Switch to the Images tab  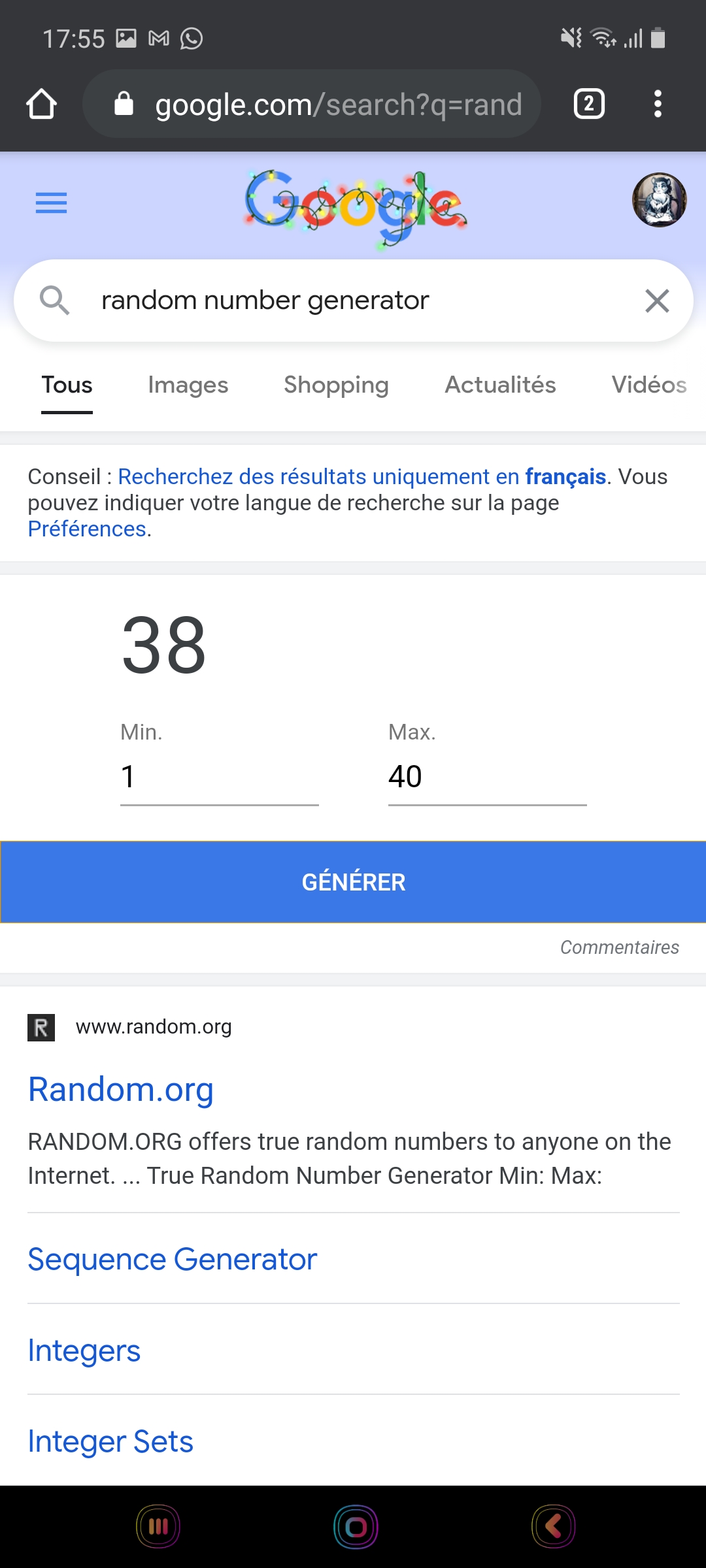click(188, 385)
